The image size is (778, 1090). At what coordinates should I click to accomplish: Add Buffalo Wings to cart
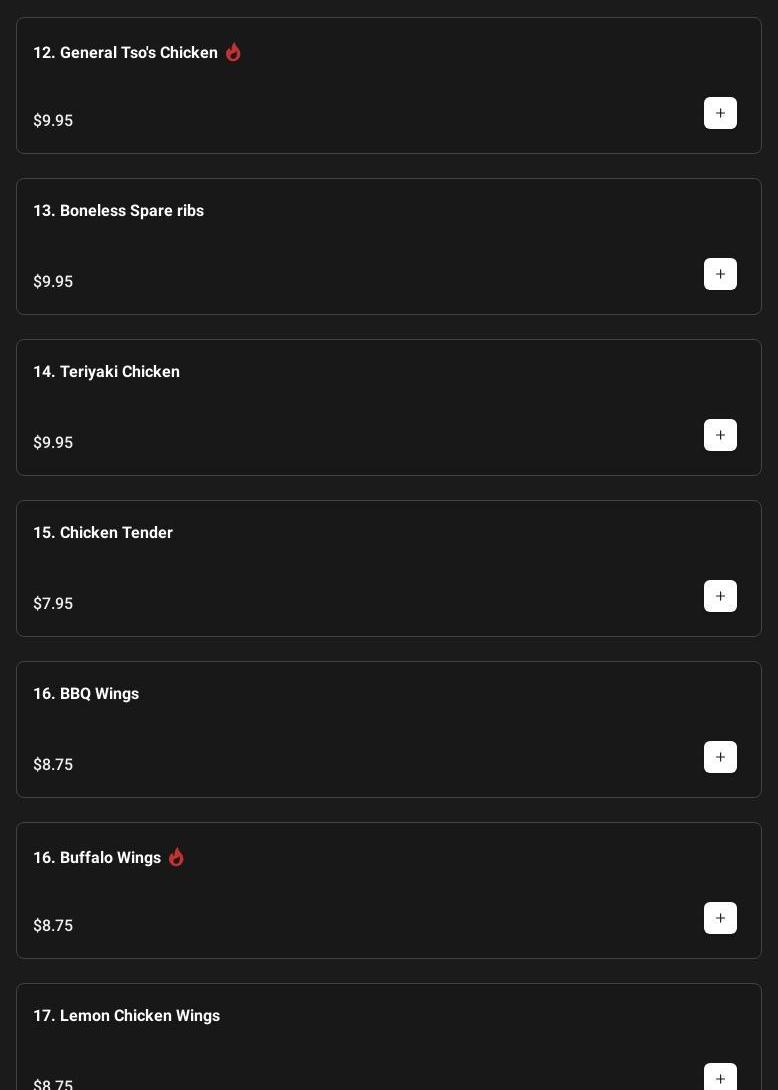720,918
